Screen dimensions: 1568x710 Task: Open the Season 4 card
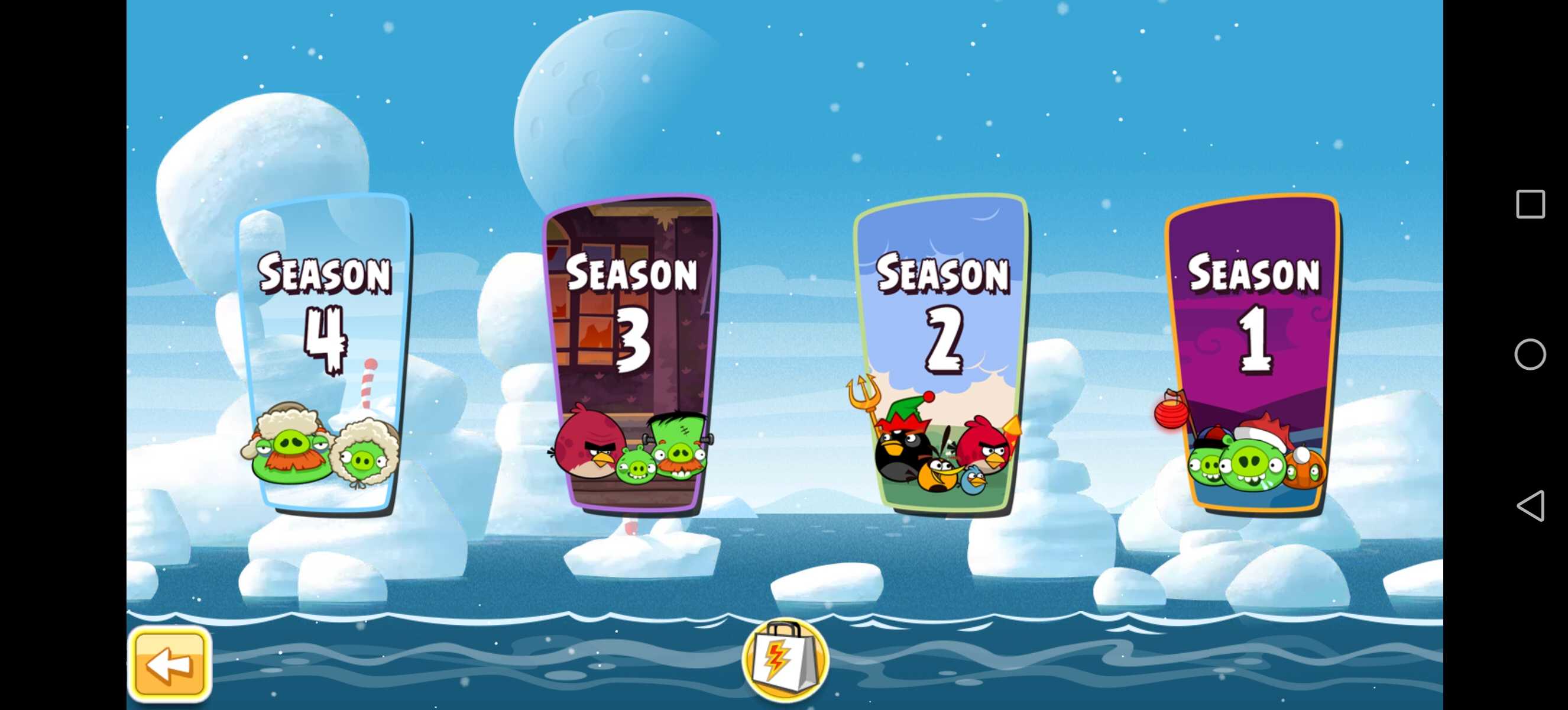(325, 353)
